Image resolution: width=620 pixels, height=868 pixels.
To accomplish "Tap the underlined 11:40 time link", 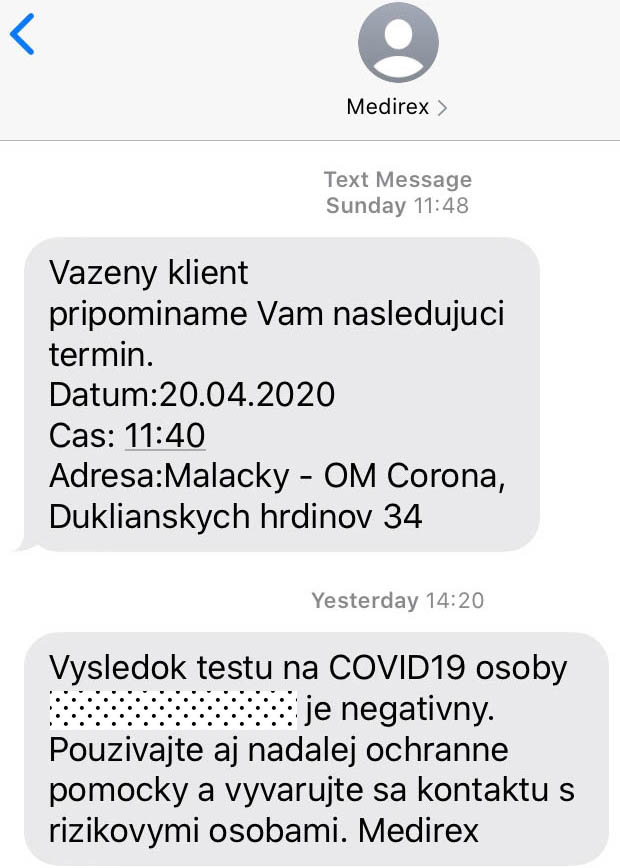I will tap(165, 435).
